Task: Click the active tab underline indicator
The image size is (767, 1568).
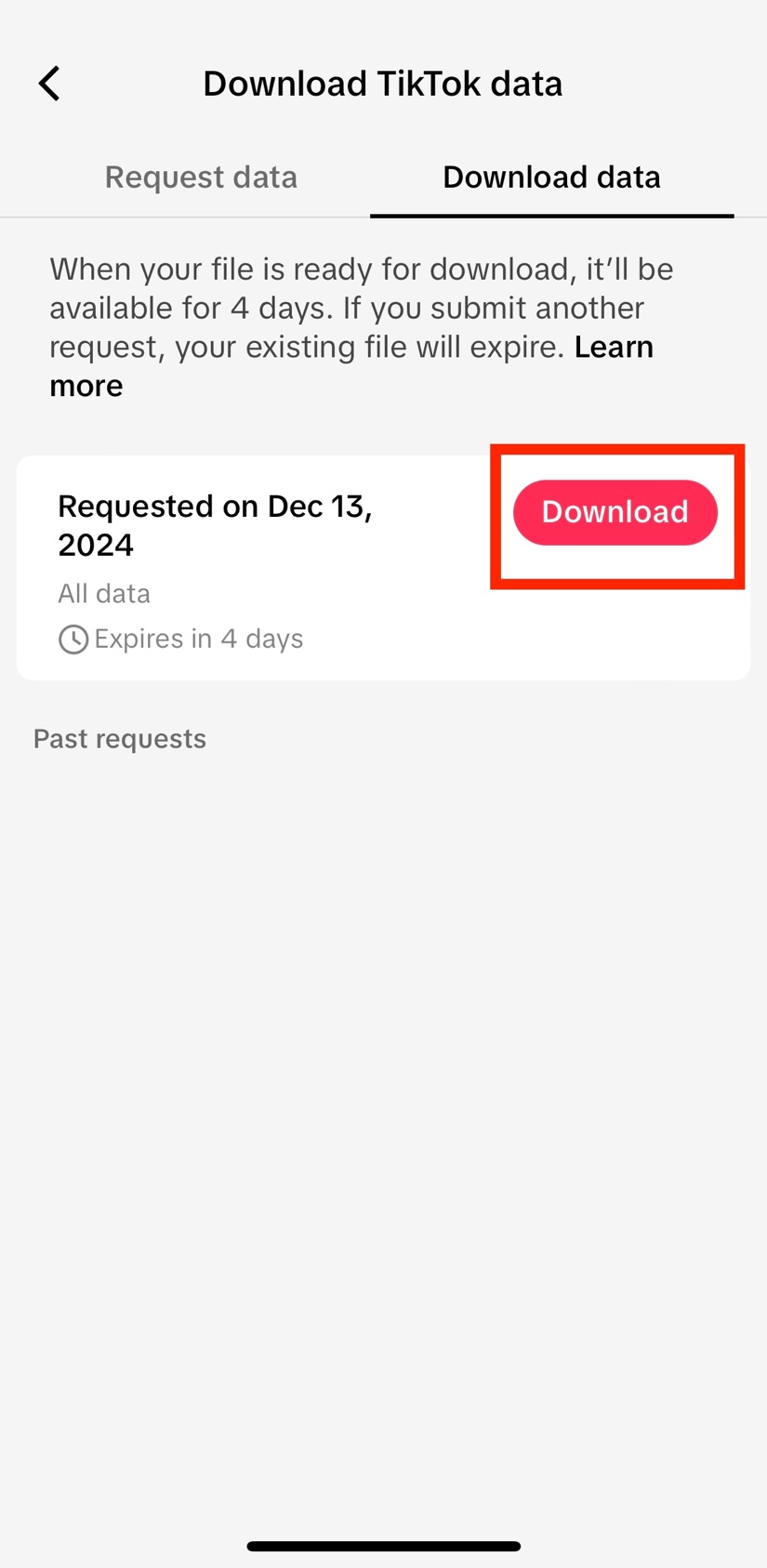Action: (x=551, y=215)
